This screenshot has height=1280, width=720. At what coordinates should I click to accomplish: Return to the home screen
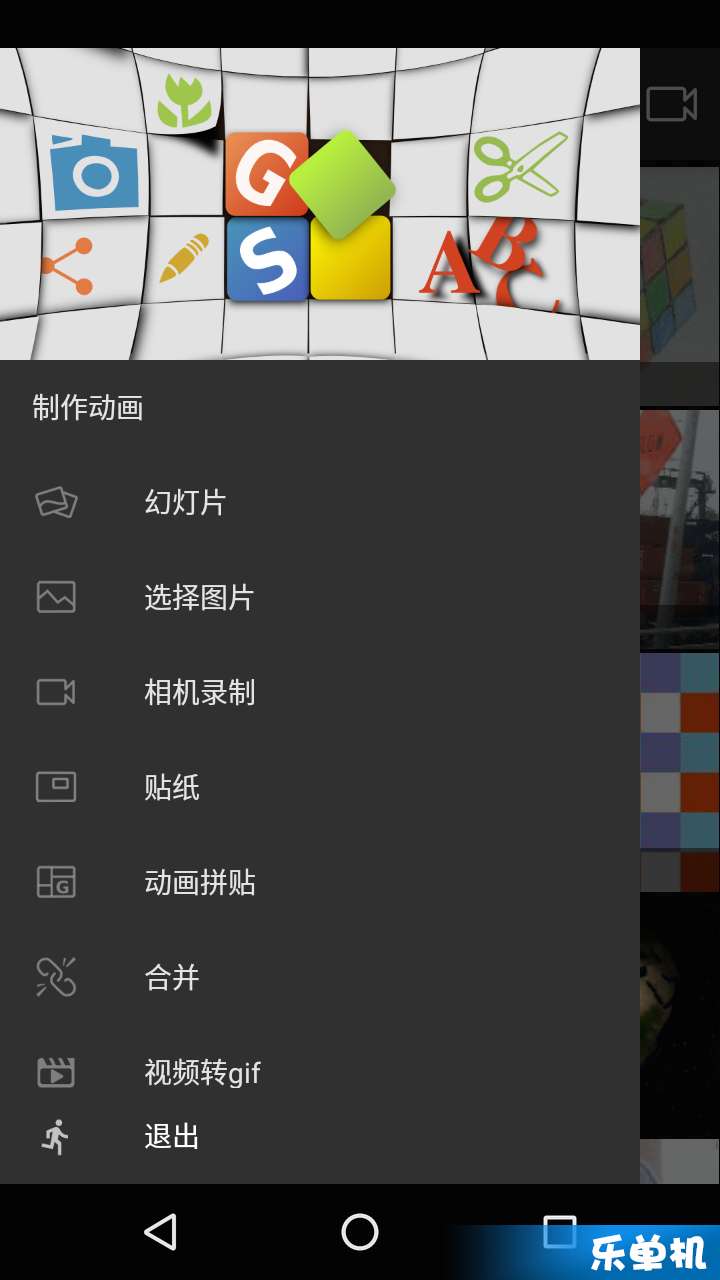[360, 1232]
